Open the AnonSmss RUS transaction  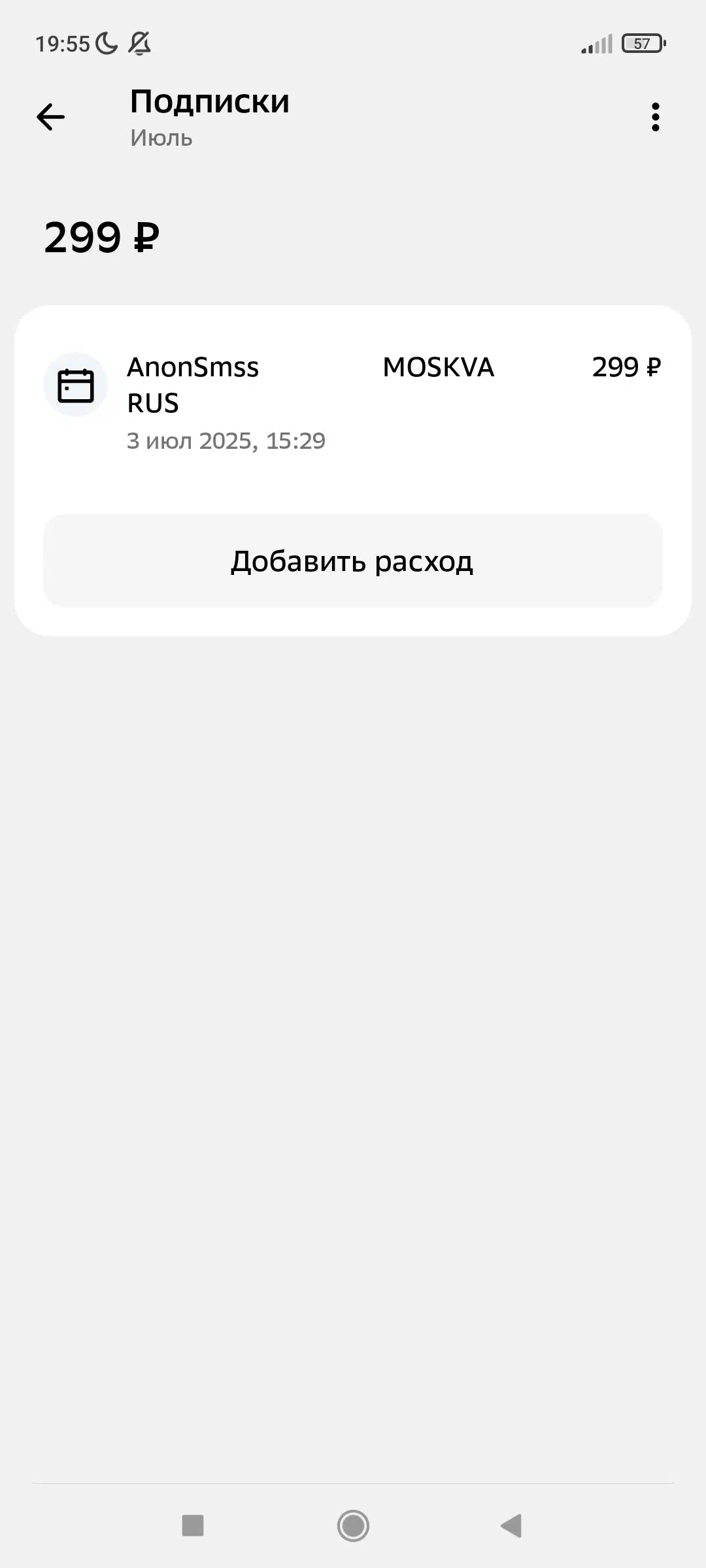pyautogui.click(x=353, y=402)
